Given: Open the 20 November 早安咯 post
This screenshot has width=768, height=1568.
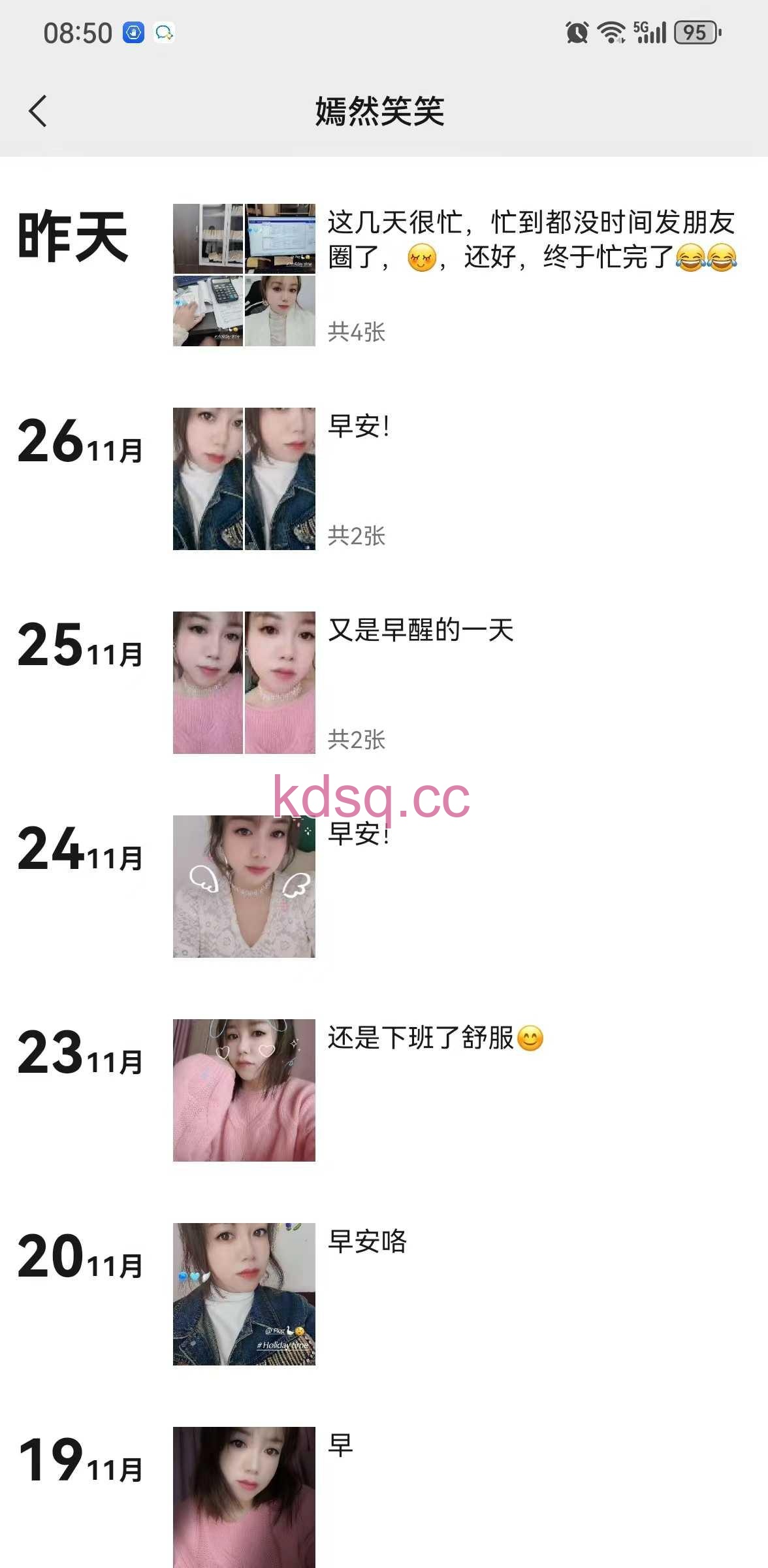Looking at the screenshot, I should coord(244,1294).
